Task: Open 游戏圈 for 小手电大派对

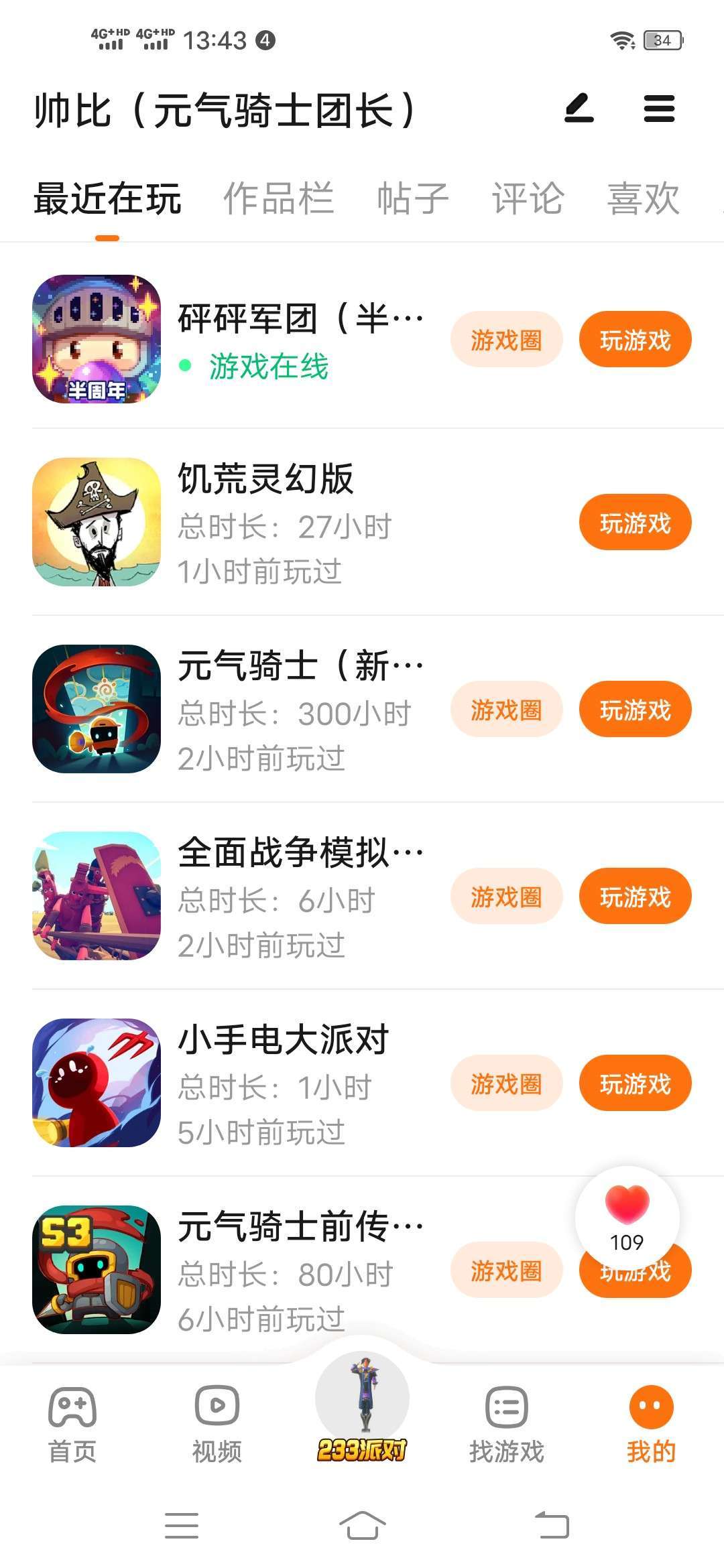Action: (x=506, y=1084)
